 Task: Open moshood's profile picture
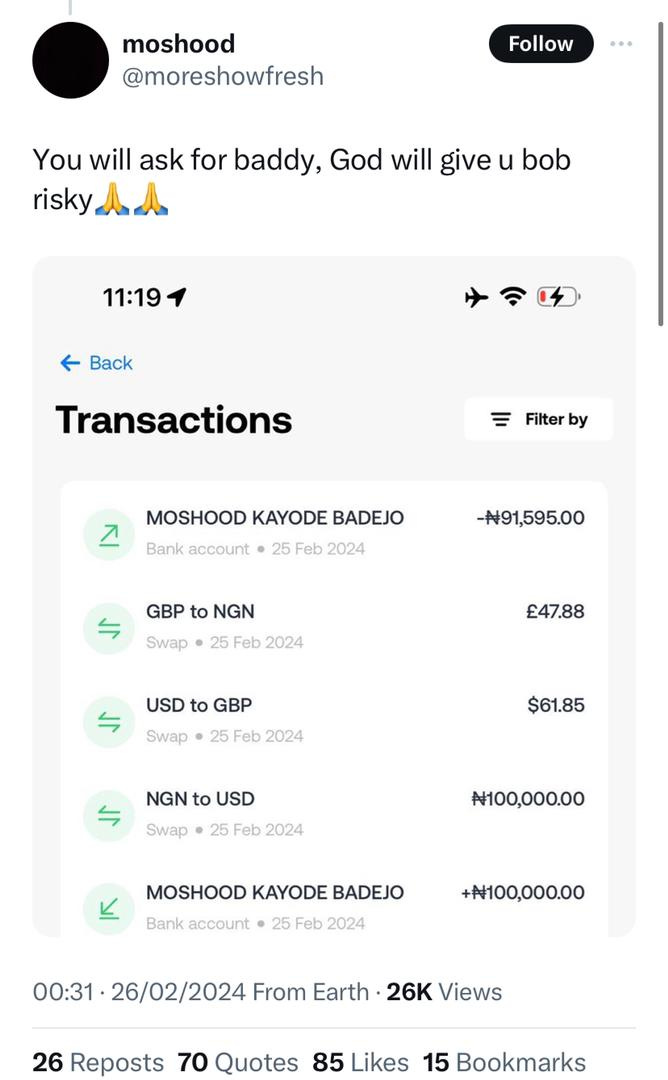tap(70, 60)
